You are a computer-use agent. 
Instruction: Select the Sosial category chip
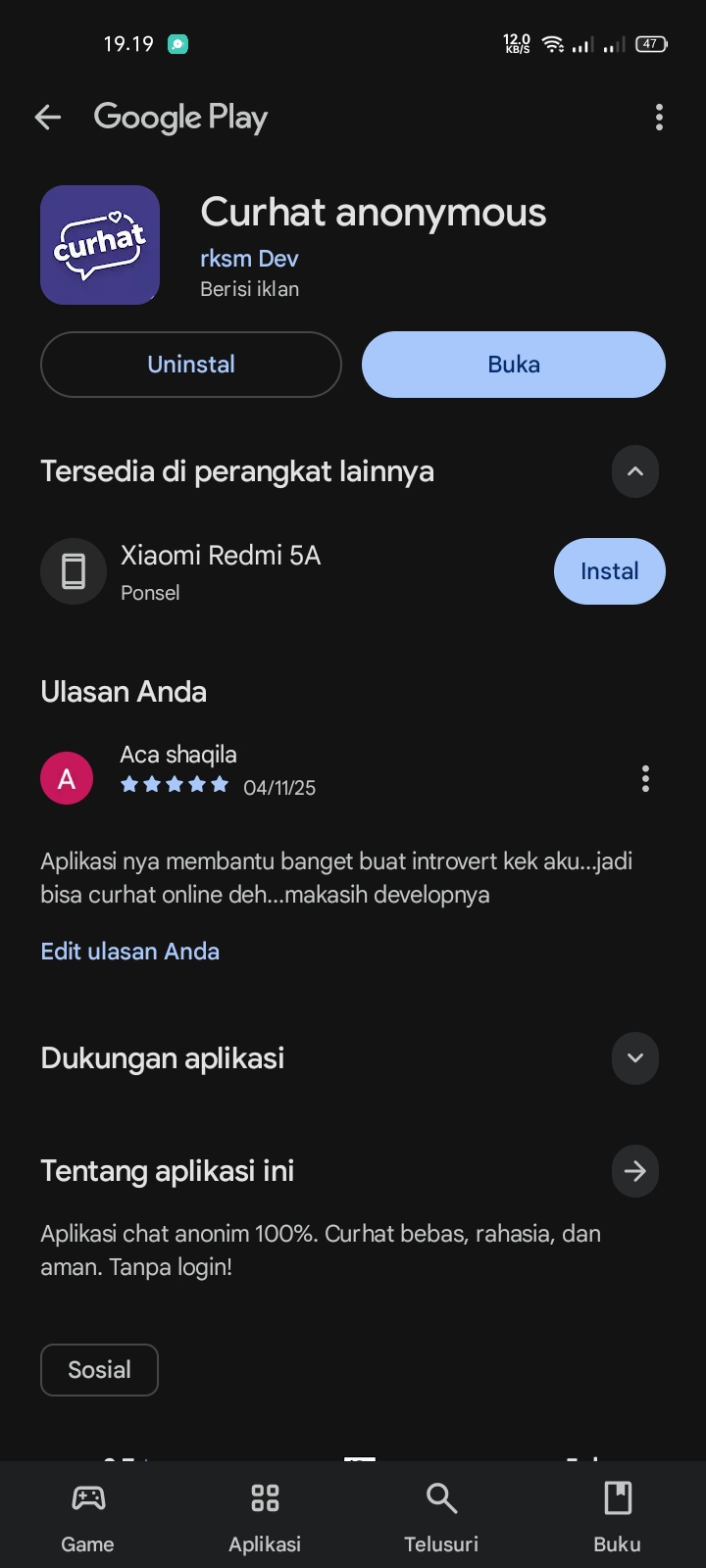pyautogui.click(x=99, y=1370)
